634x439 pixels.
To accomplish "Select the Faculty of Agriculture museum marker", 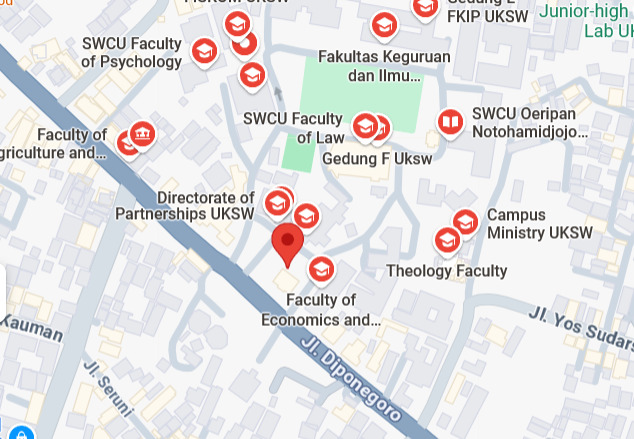I will (x=142, y=133).
